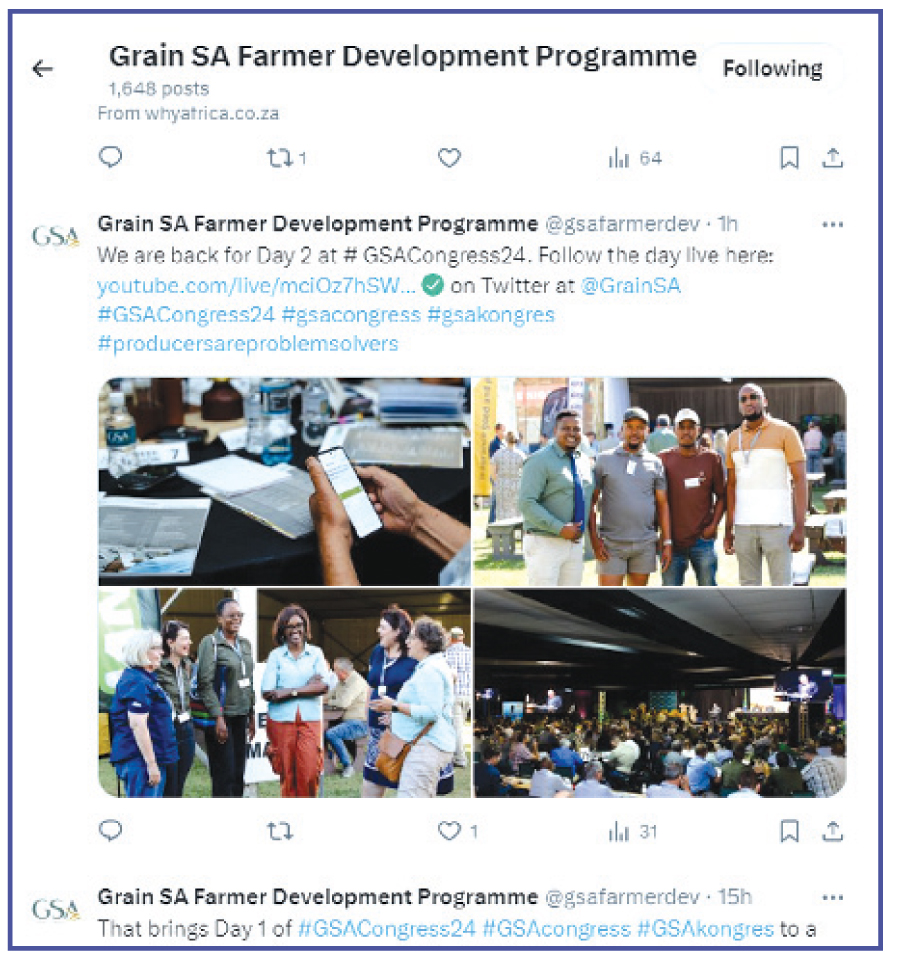
Task: Reply to the Day 2 congress post
Action: coord(111,830)
